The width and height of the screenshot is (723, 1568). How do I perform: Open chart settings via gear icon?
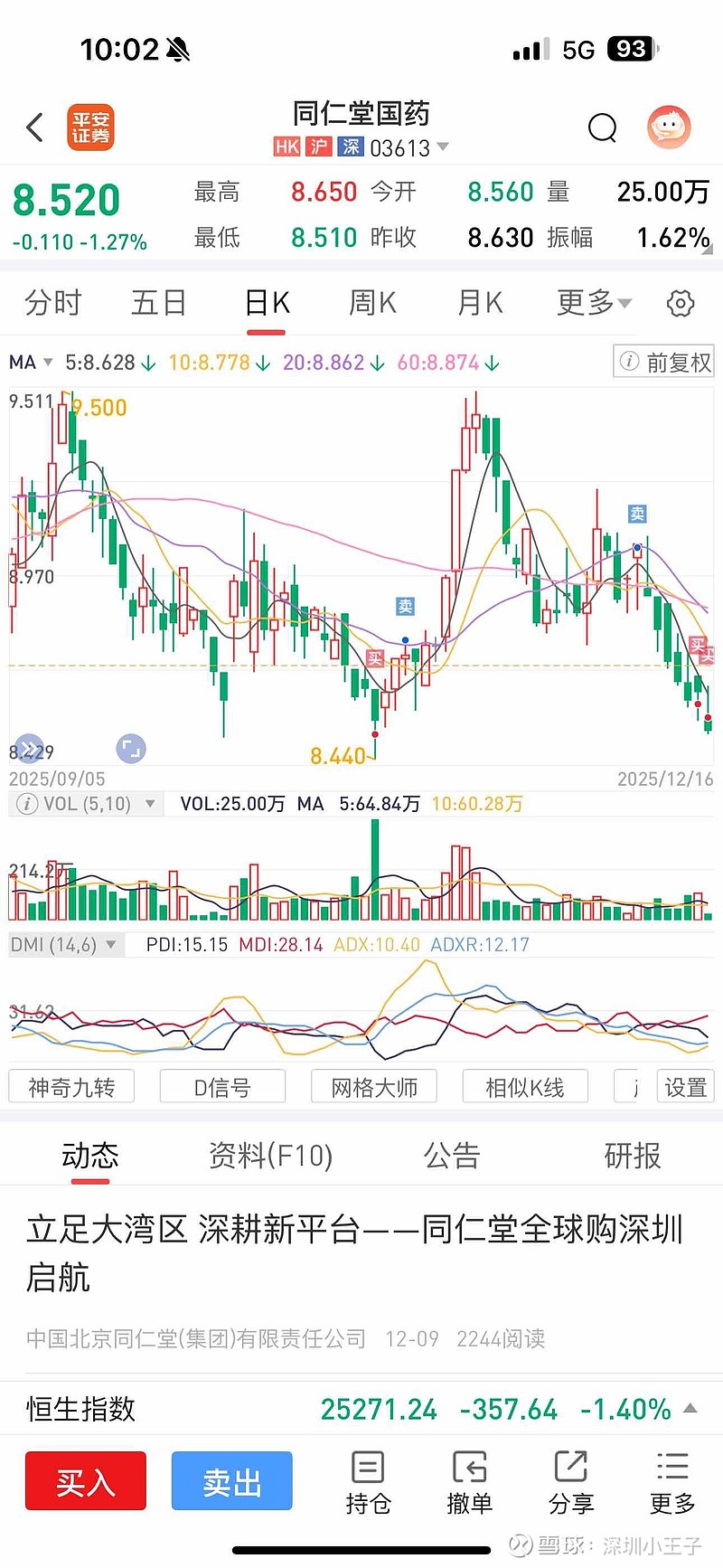[x=681, y=303]
